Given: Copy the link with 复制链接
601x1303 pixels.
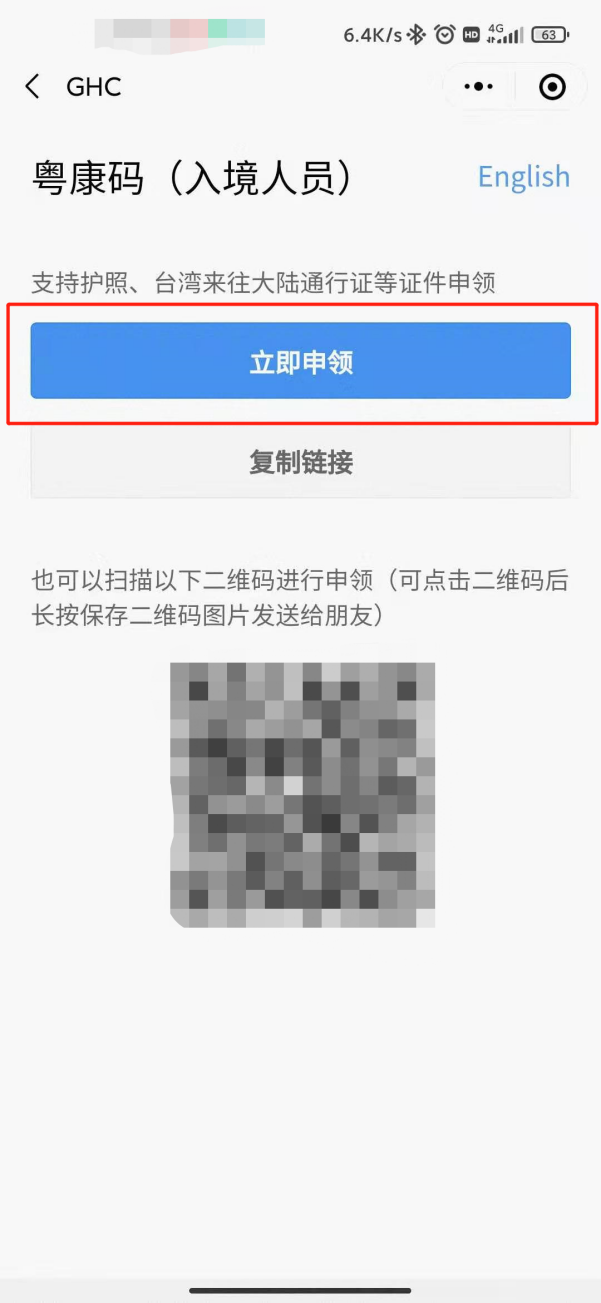Looking at the screenshot, I should coord(300,462).
